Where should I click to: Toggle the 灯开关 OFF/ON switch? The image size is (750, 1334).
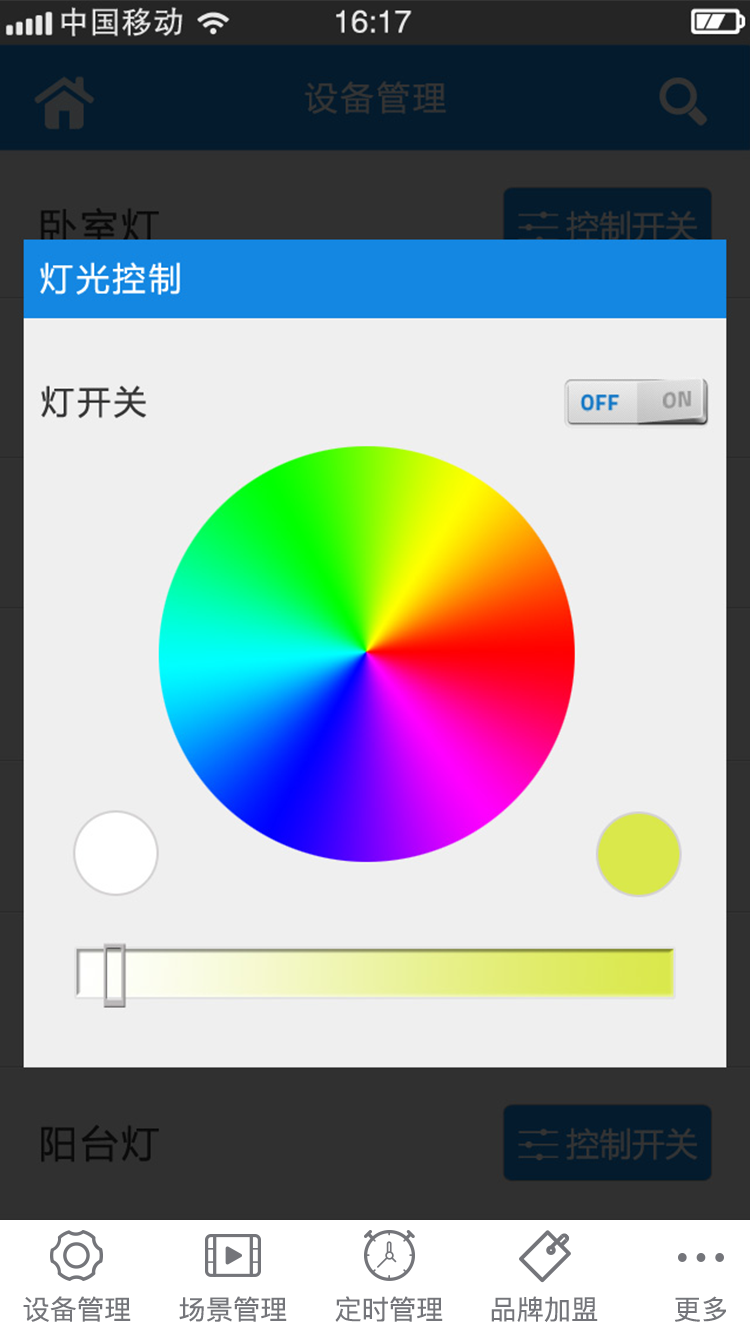point(636,402)
